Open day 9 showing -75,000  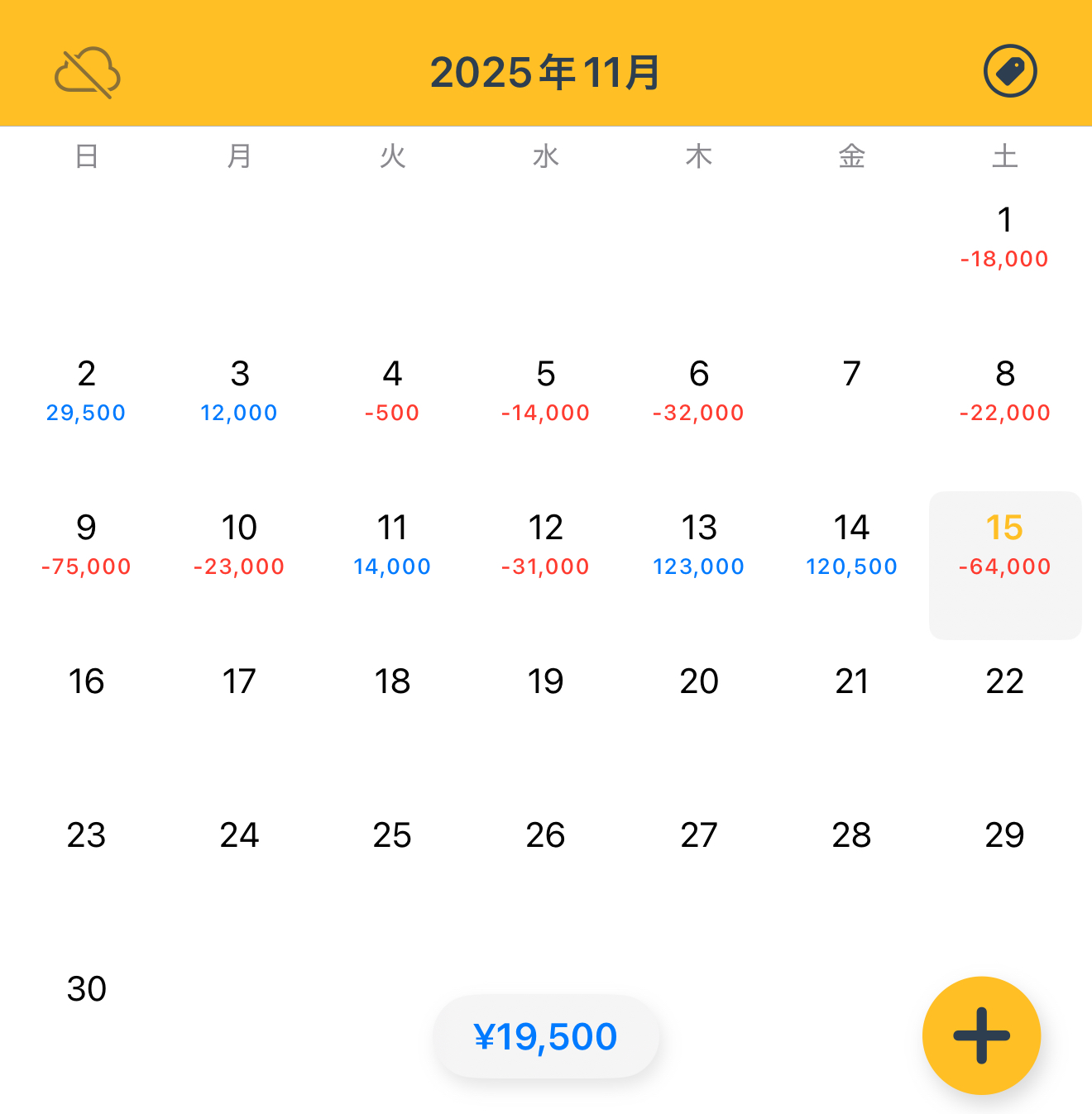pyautogui.click(x=86, y=543)
